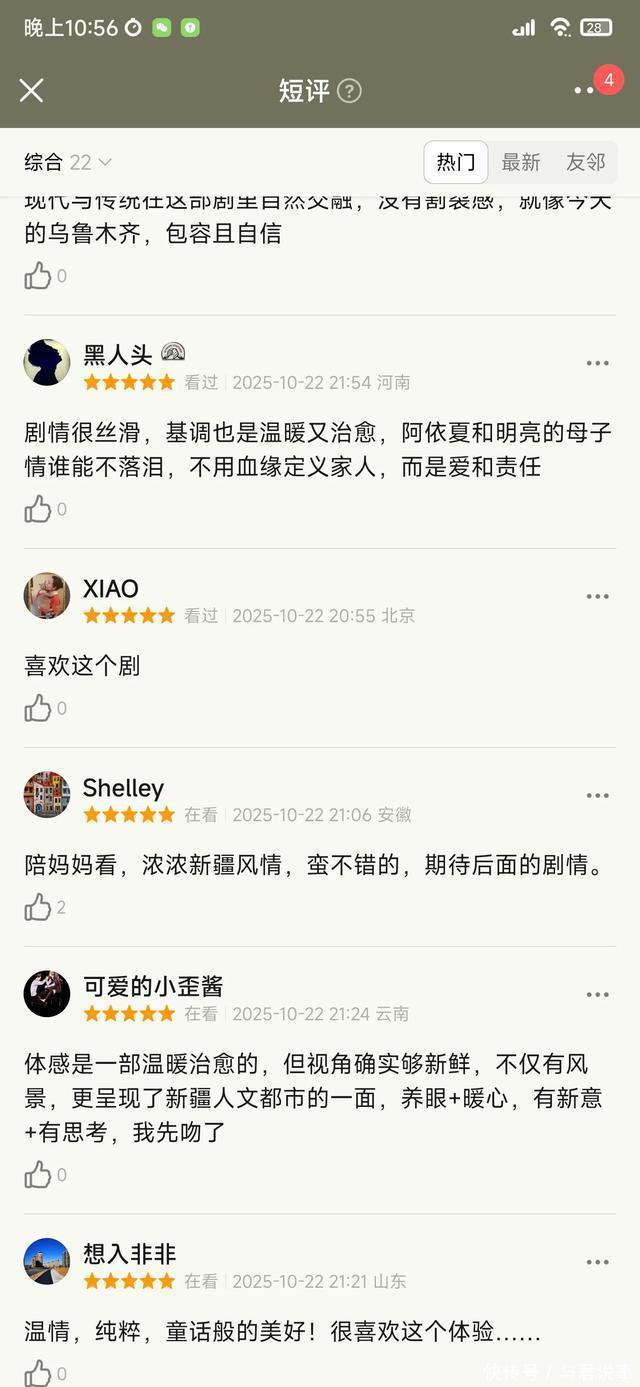View 黑人头's profile avatar
This screenshot has height=1387, width=640.
pyautogui.click(x=47, y=363)
